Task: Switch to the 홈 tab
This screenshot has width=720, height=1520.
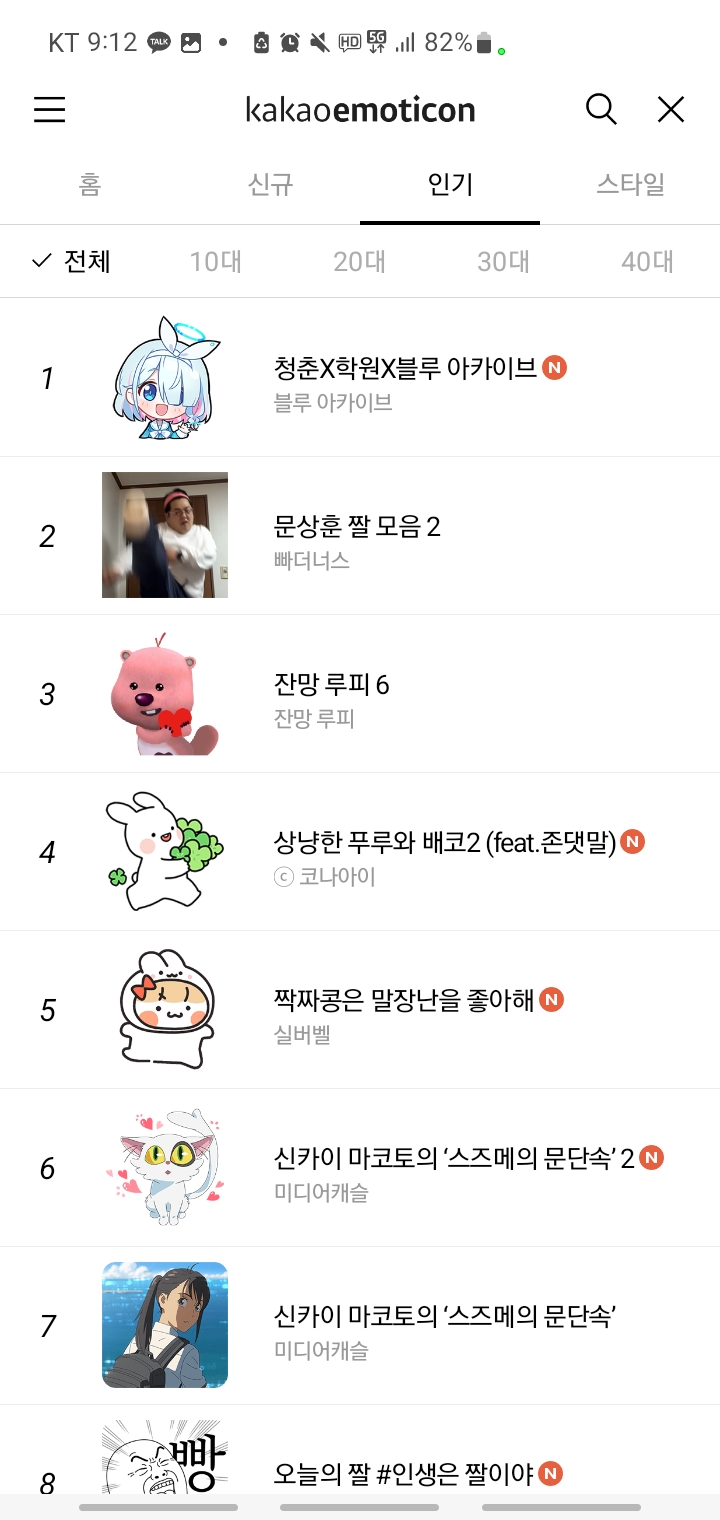Action: point(90,185)
